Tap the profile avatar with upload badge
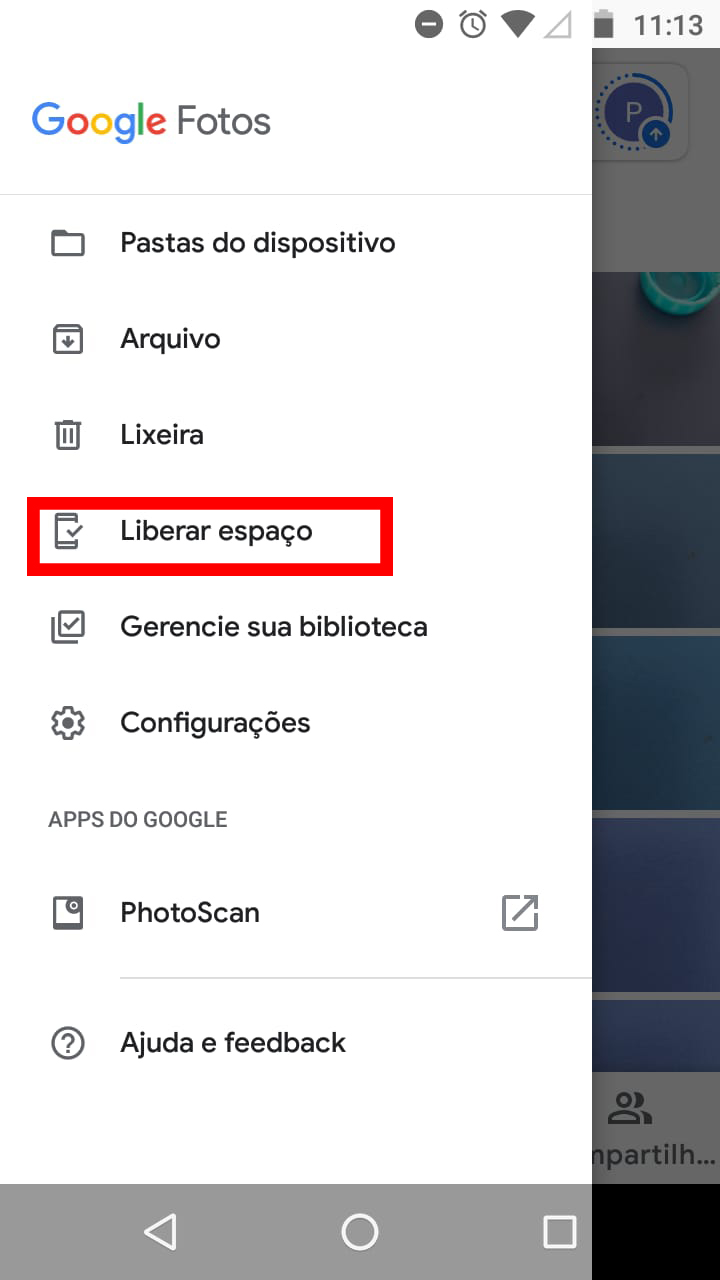The width and height of the screenshot is (720, 1280). click(x=634, y=113)
